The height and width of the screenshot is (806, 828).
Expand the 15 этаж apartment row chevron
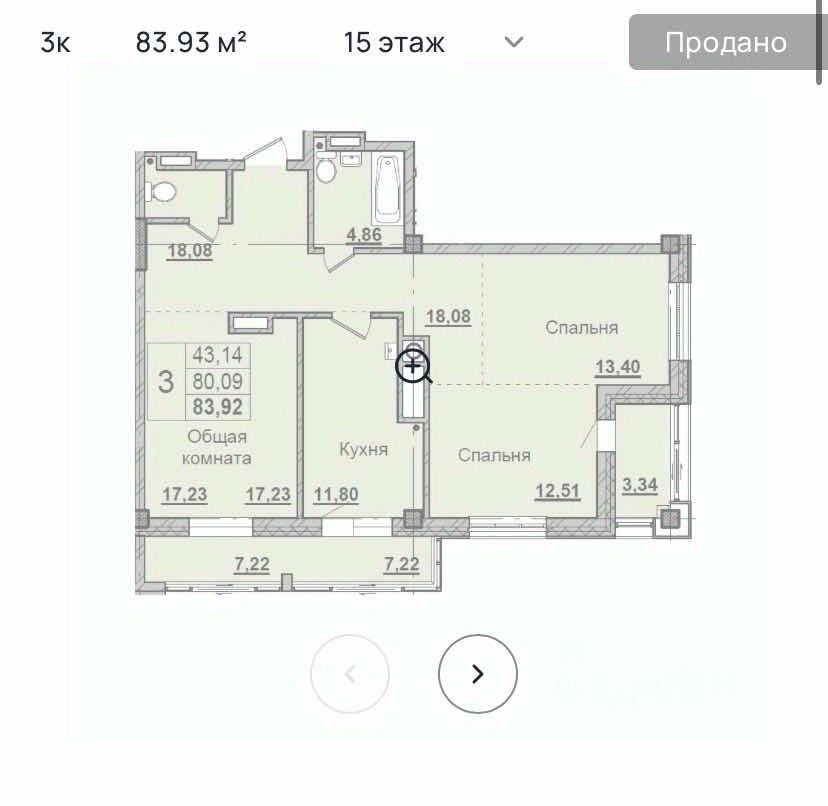(513, 42)
